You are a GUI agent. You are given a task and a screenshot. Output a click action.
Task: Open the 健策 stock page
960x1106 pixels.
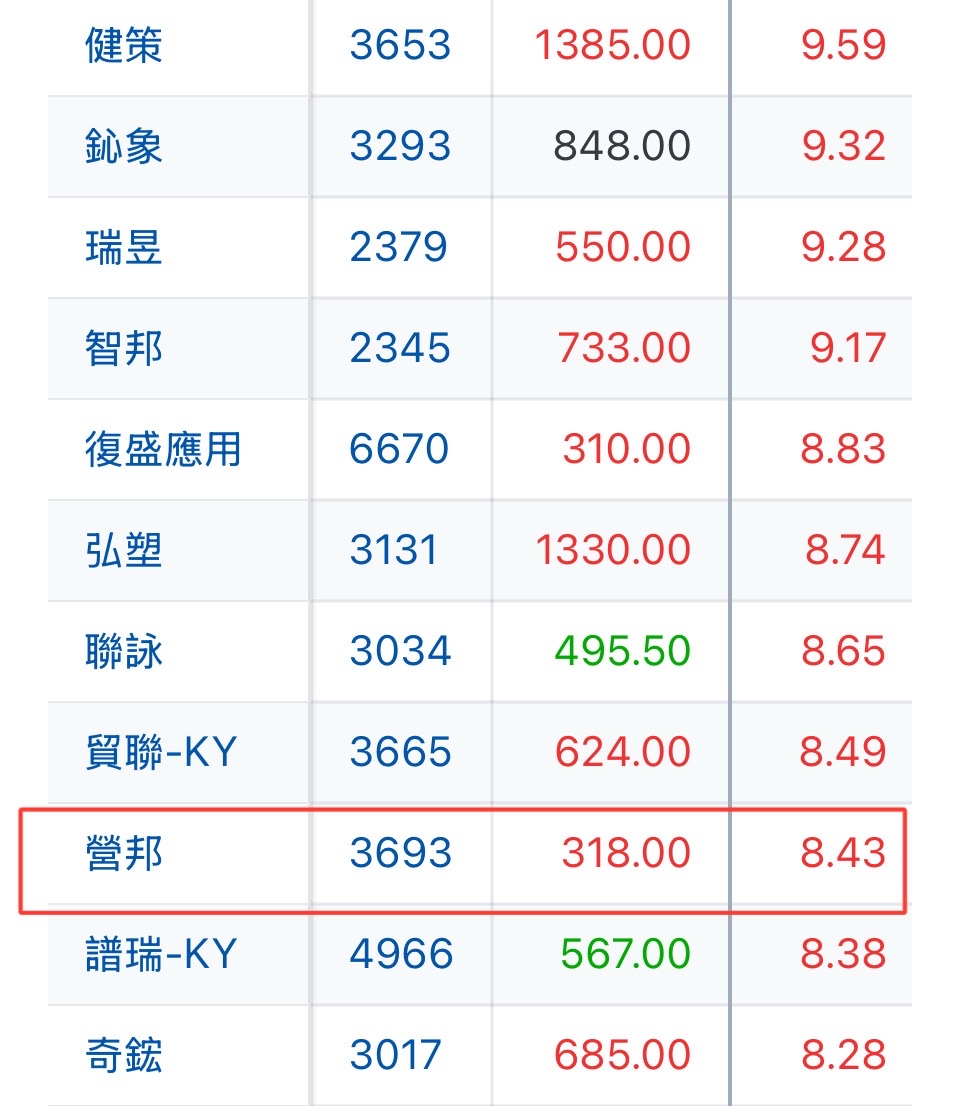(x=124, y=45)
